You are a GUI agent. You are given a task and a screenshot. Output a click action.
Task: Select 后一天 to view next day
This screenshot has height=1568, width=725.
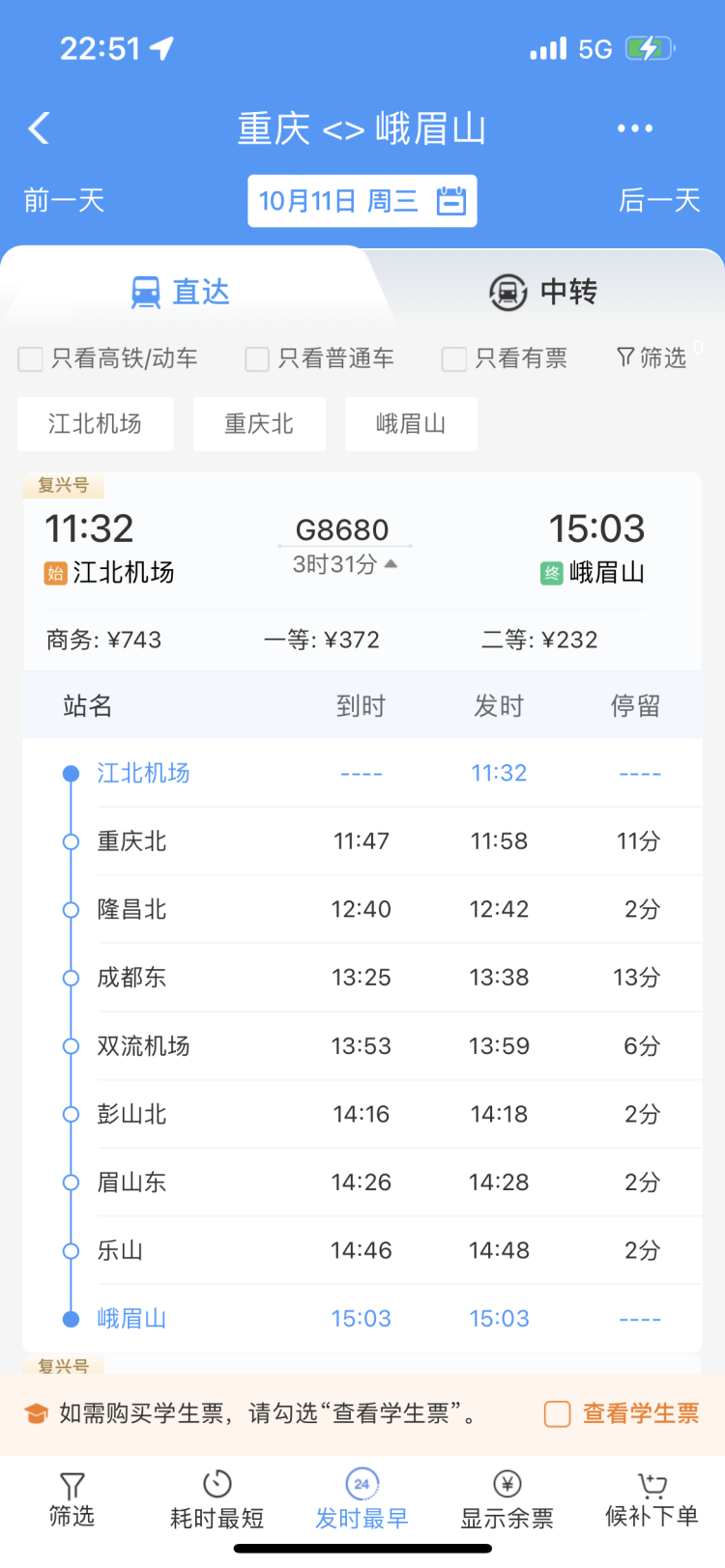point(660,201)
